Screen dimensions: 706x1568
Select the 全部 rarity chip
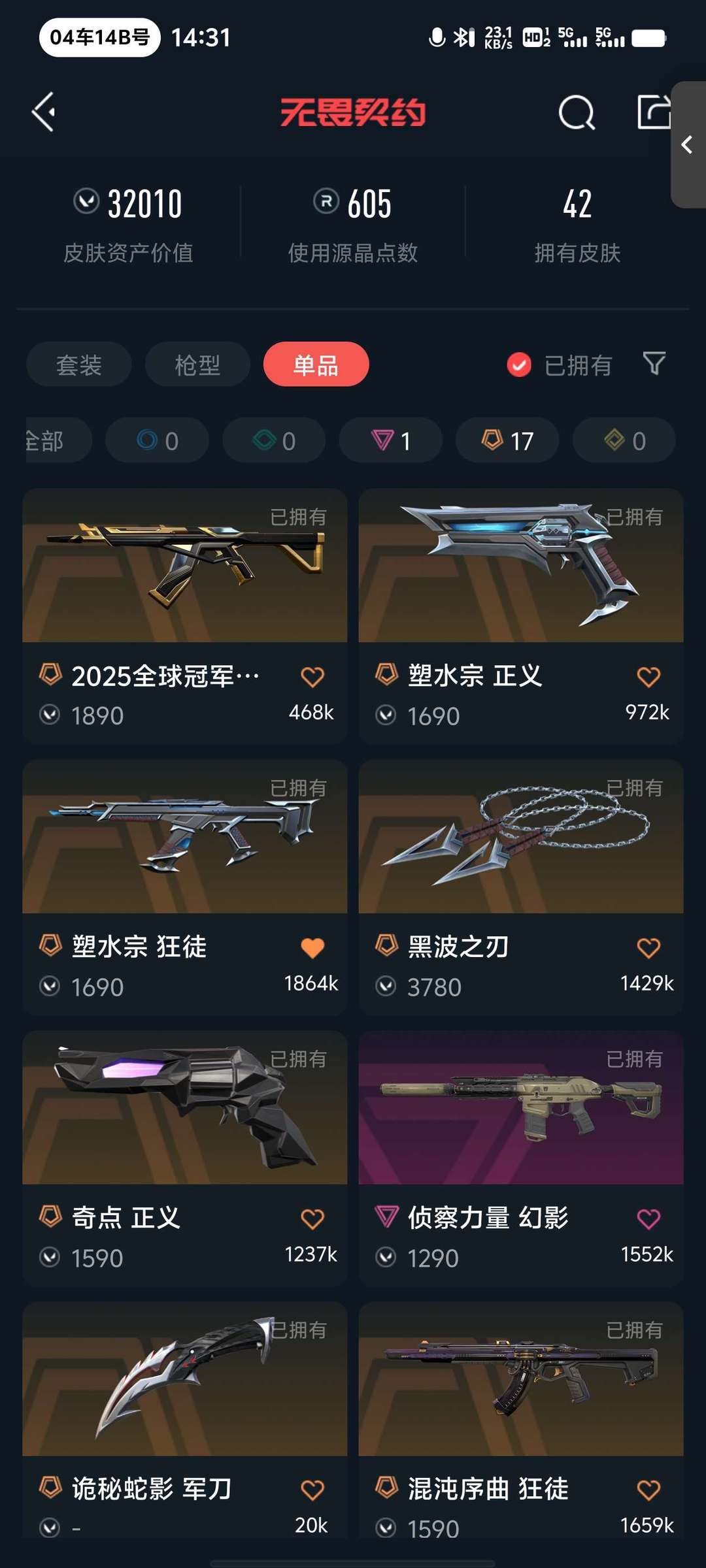[x=52, y=441]
